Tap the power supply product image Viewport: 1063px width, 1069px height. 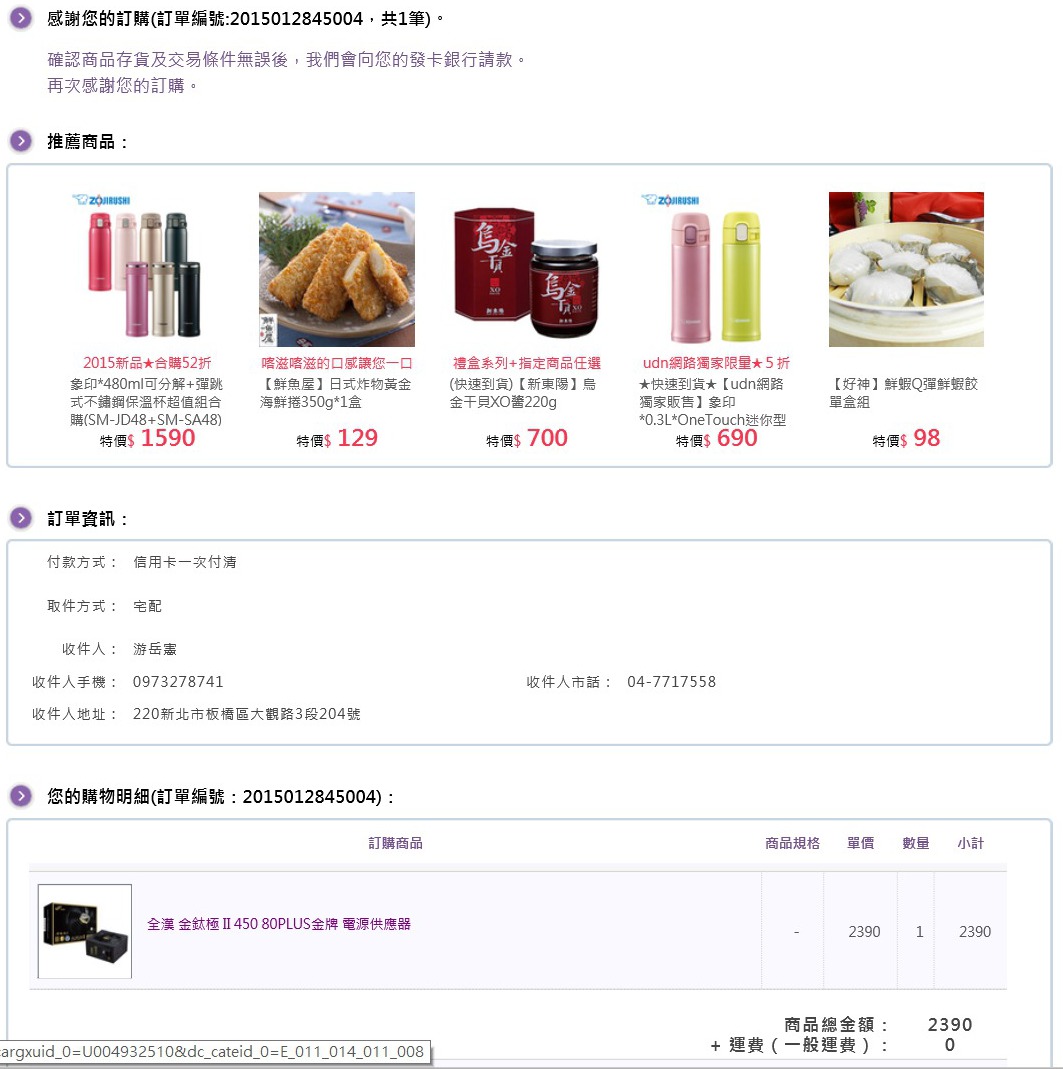tap(85, 931)
